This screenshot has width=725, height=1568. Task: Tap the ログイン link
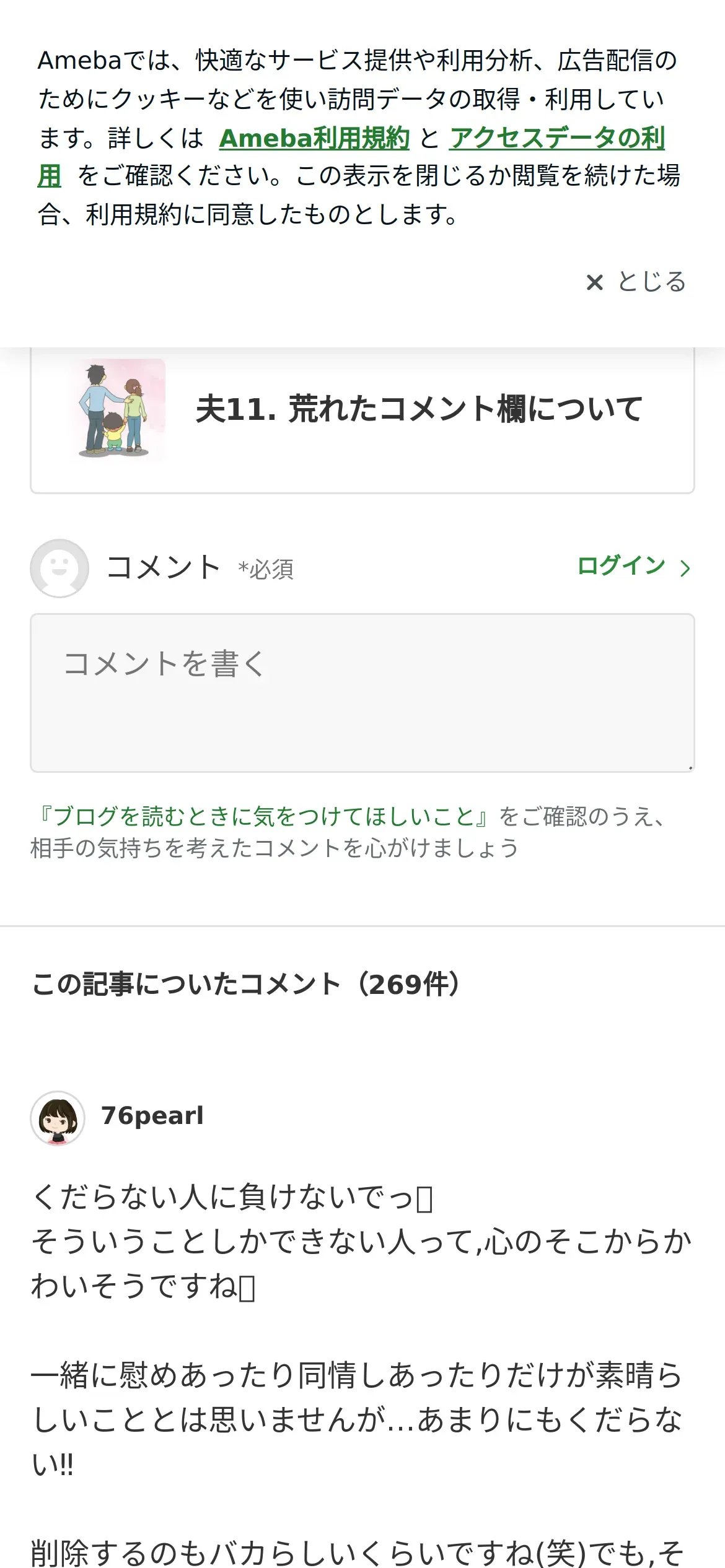633,566
